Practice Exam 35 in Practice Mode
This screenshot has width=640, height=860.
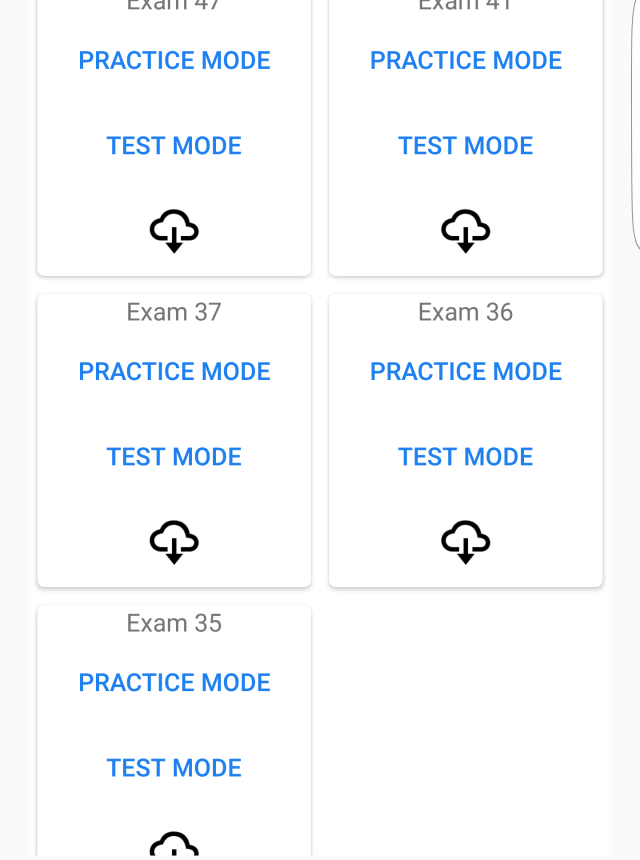(174, 683)
